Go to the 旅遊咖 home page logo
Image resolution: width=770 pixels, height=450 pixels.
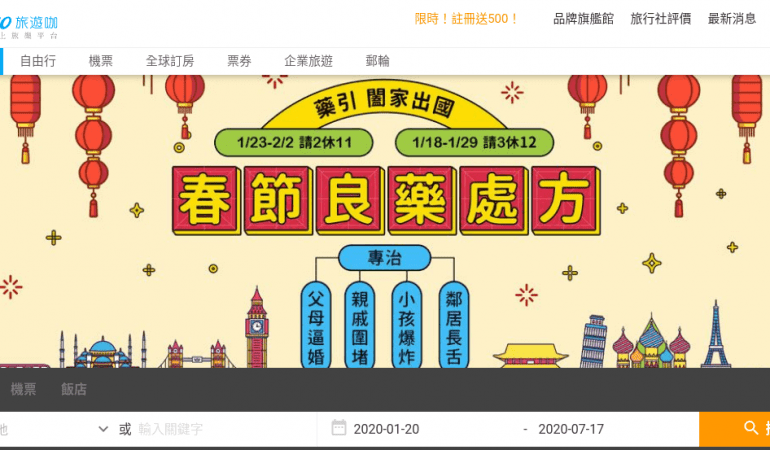[x=28, y=22]
